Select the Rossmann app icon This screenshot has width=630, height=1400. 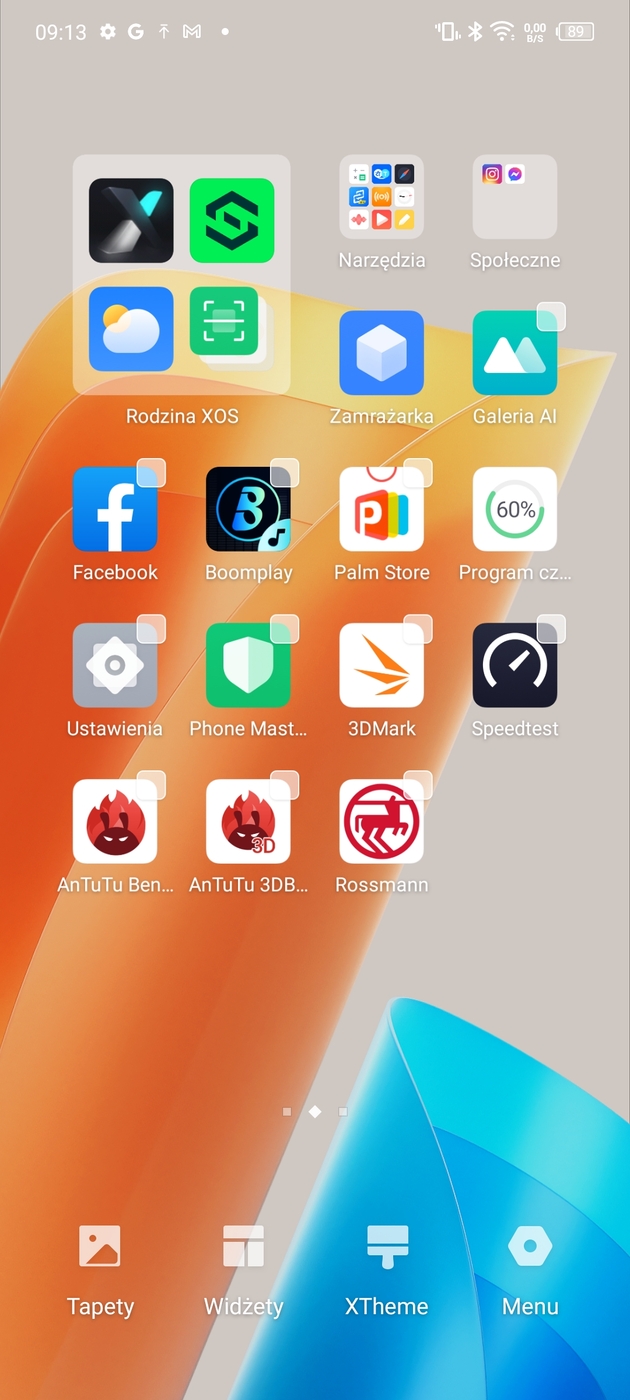(381, 822)
